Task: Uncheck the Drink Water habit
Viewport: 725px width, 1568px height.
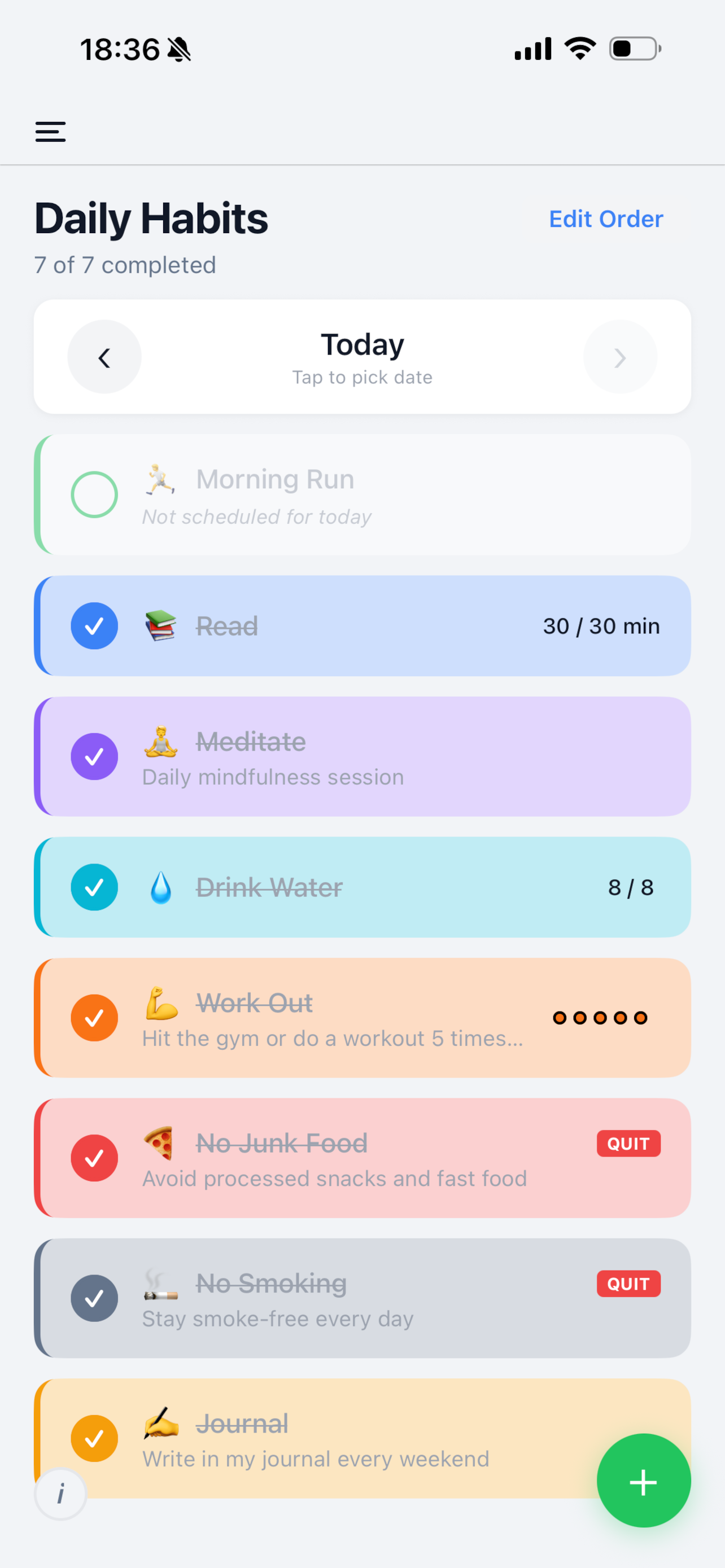Action: click(x=94, y=887)
